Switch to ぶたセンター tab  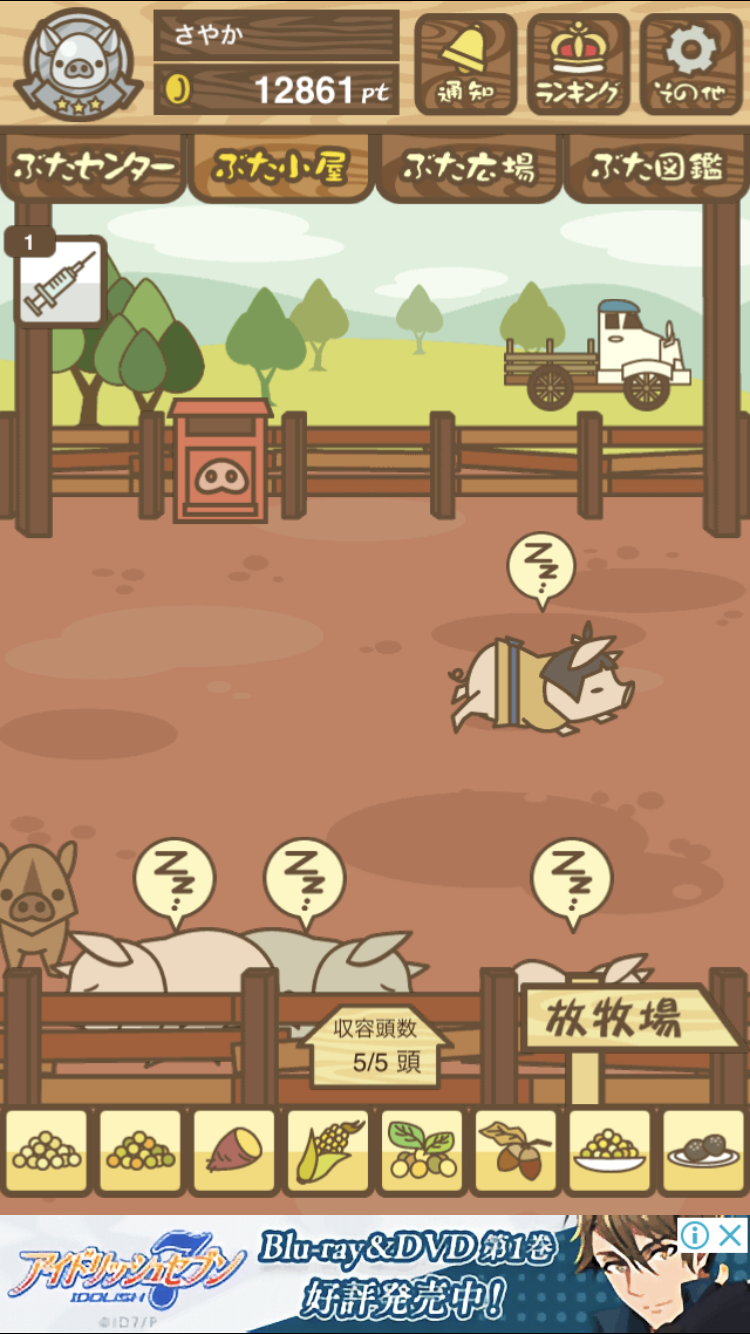tap(95, 167)
